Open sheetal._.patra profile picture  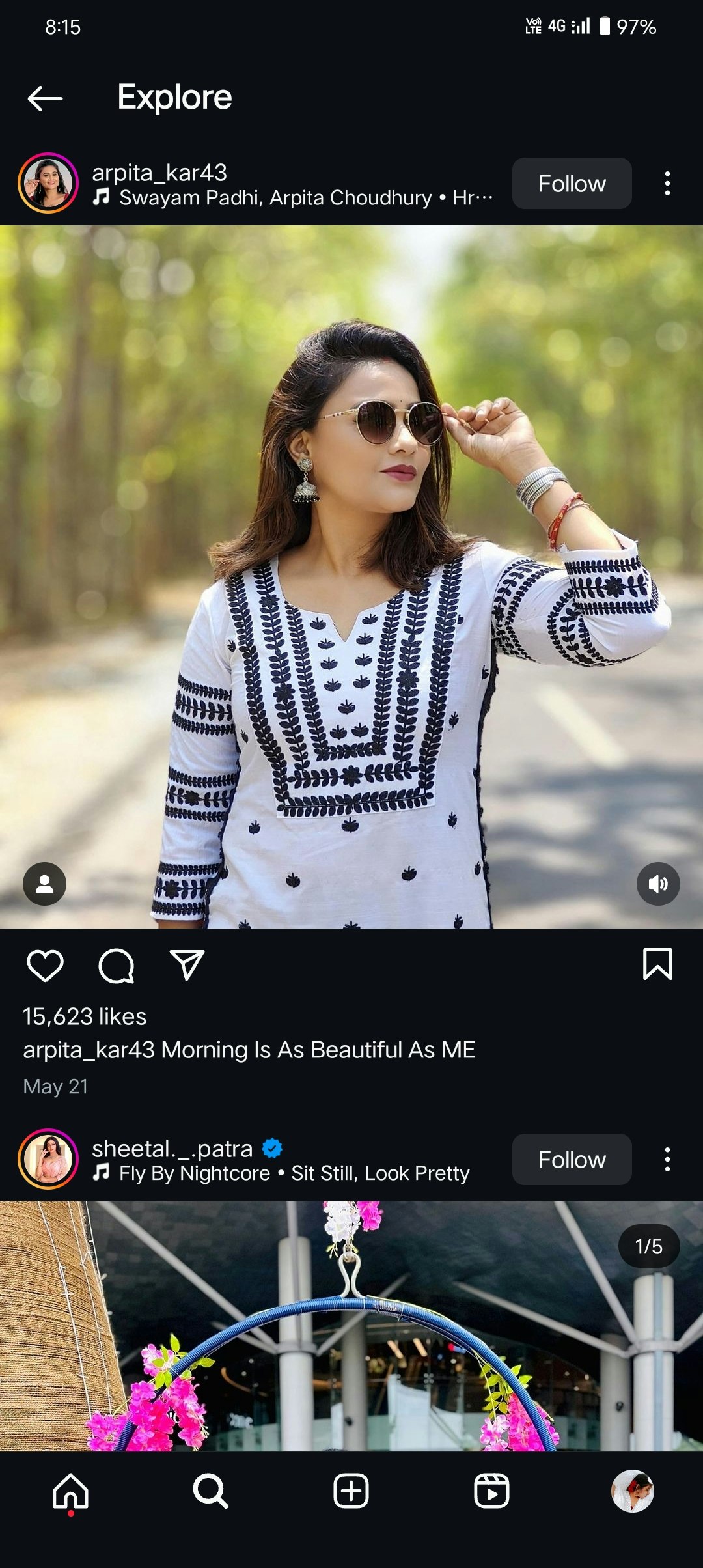[46, 1159]
